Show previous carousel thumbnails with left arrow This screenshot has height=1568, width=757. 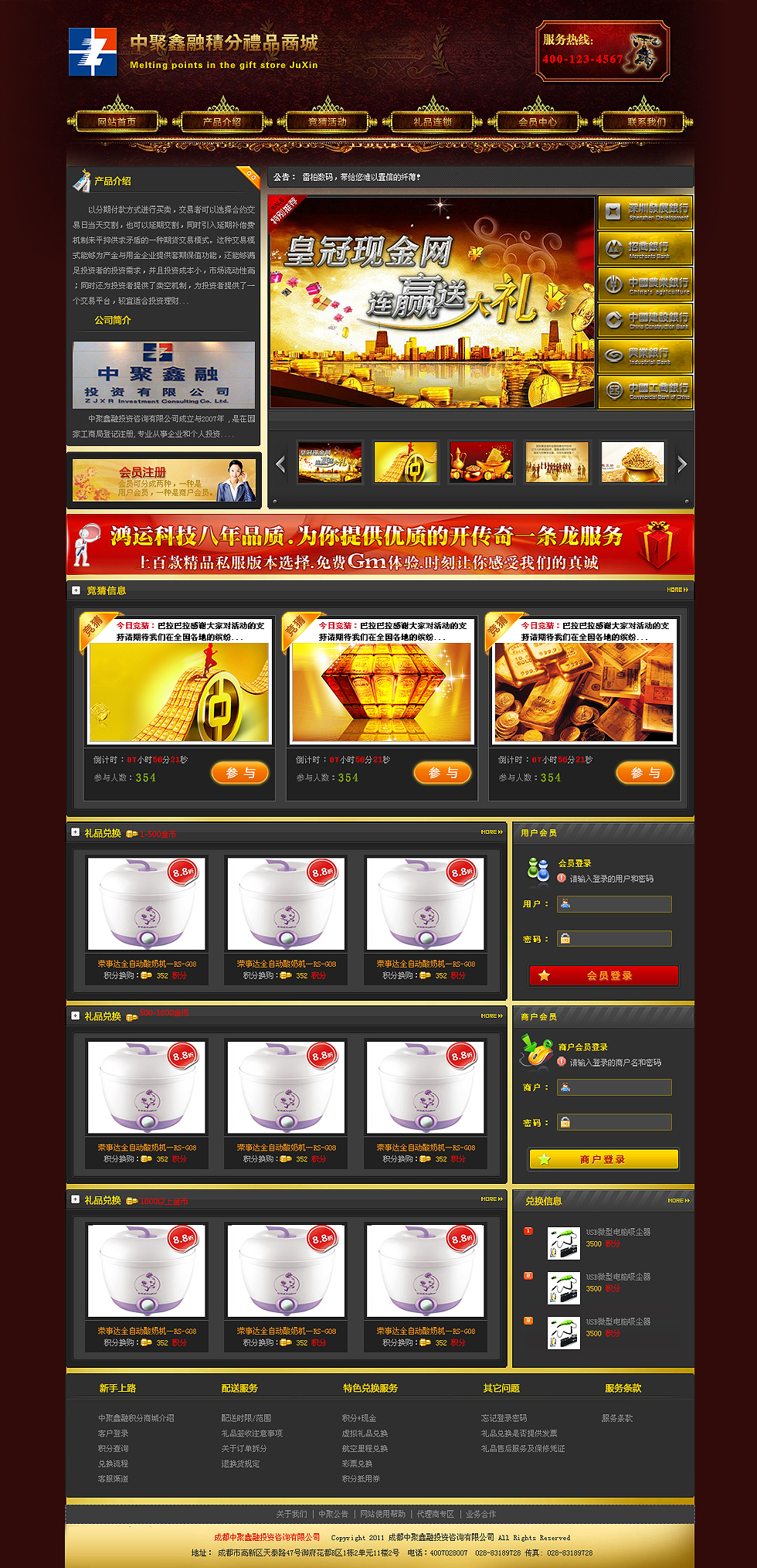[x=280, y=464]
